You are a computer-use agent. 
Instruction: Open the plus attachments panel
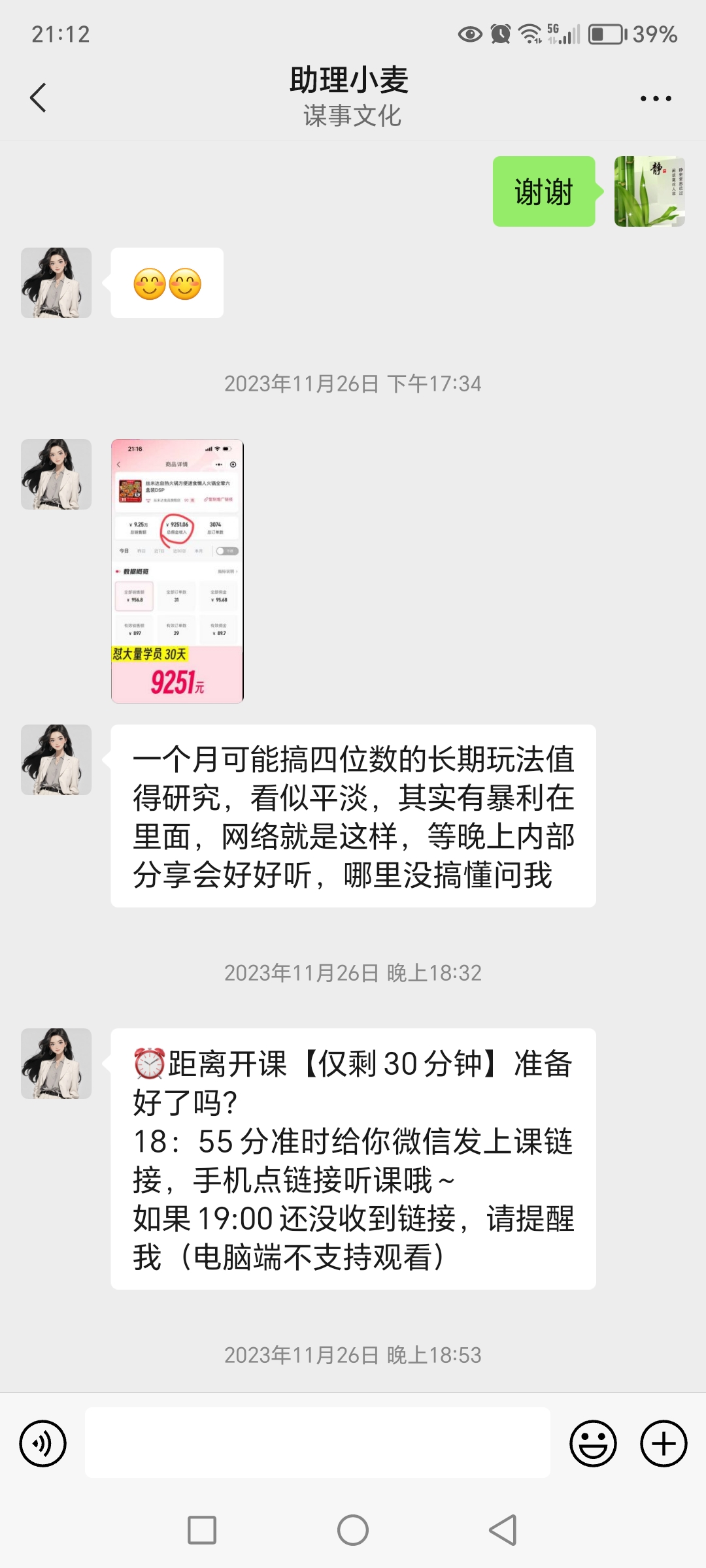click(x=664, y=1443)
